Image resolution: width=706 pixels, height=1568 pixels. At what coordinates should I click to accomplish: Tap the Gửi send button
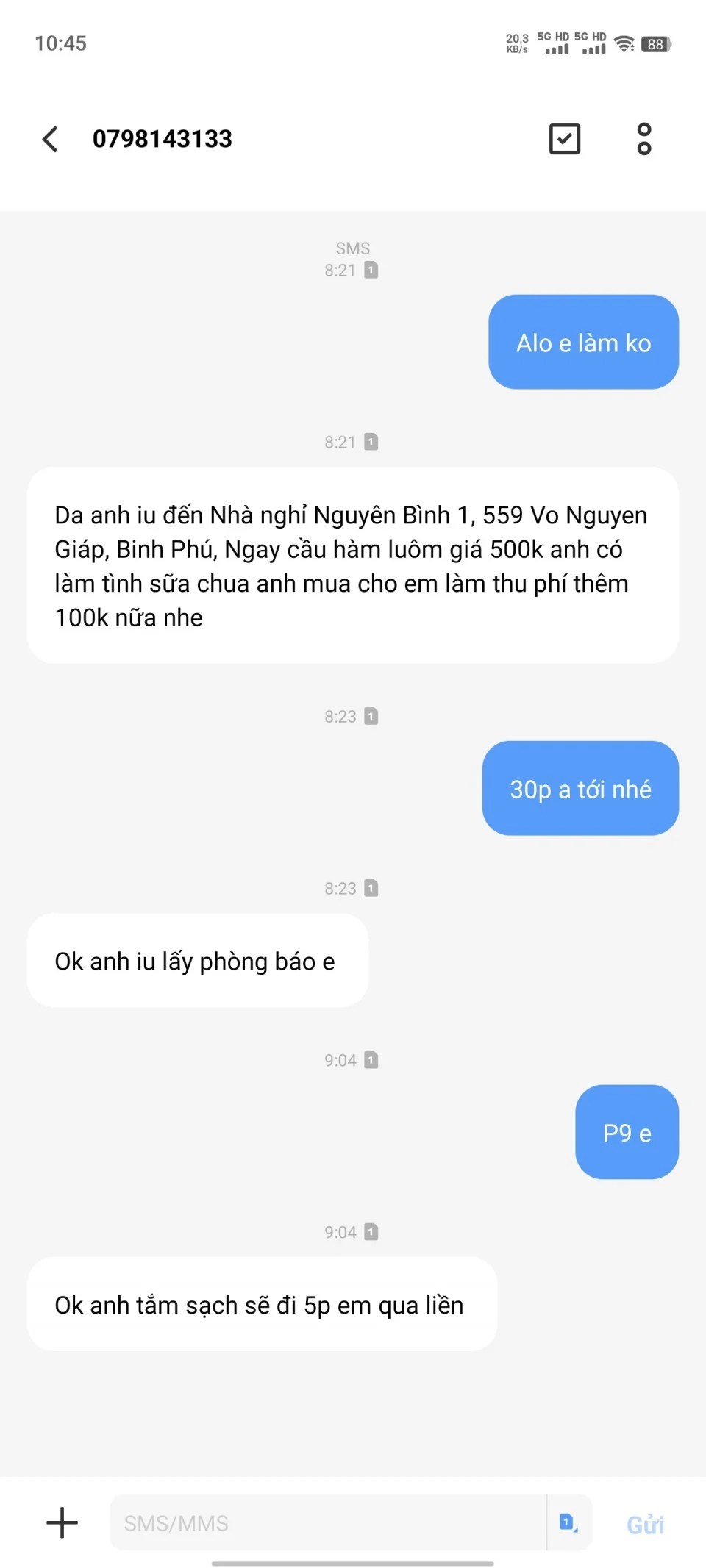pyautogui.click(x=645, y=1525)
